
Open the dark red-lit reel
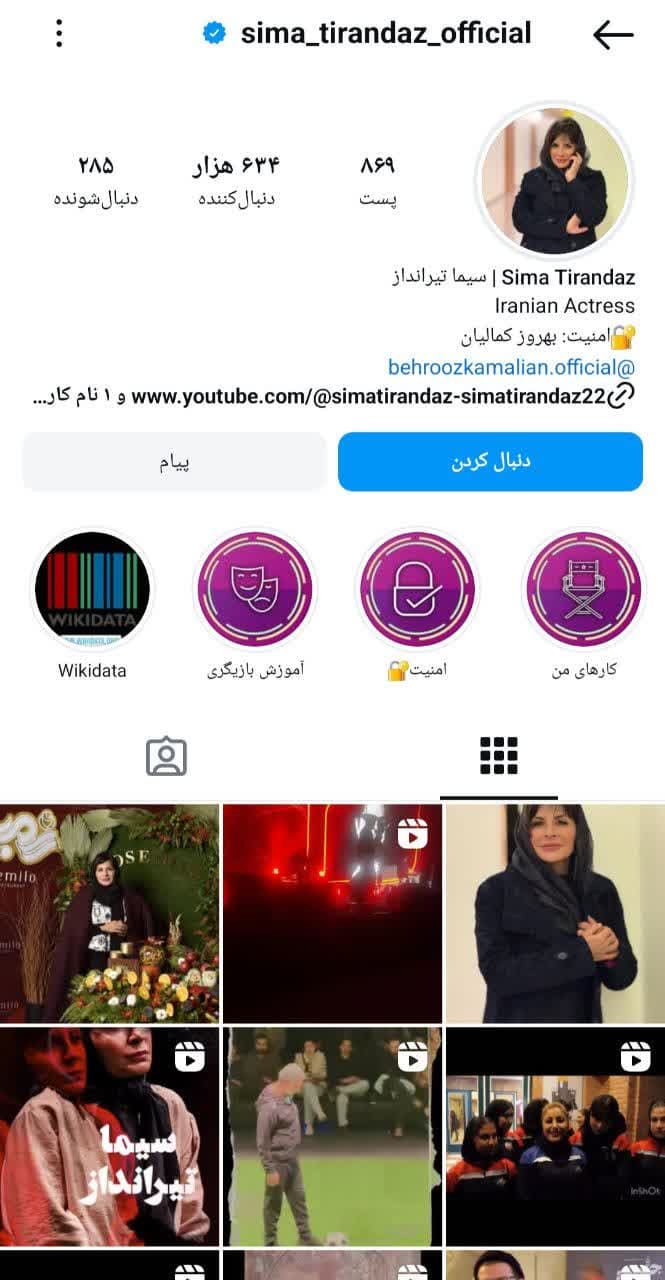[x=332, y=913]
